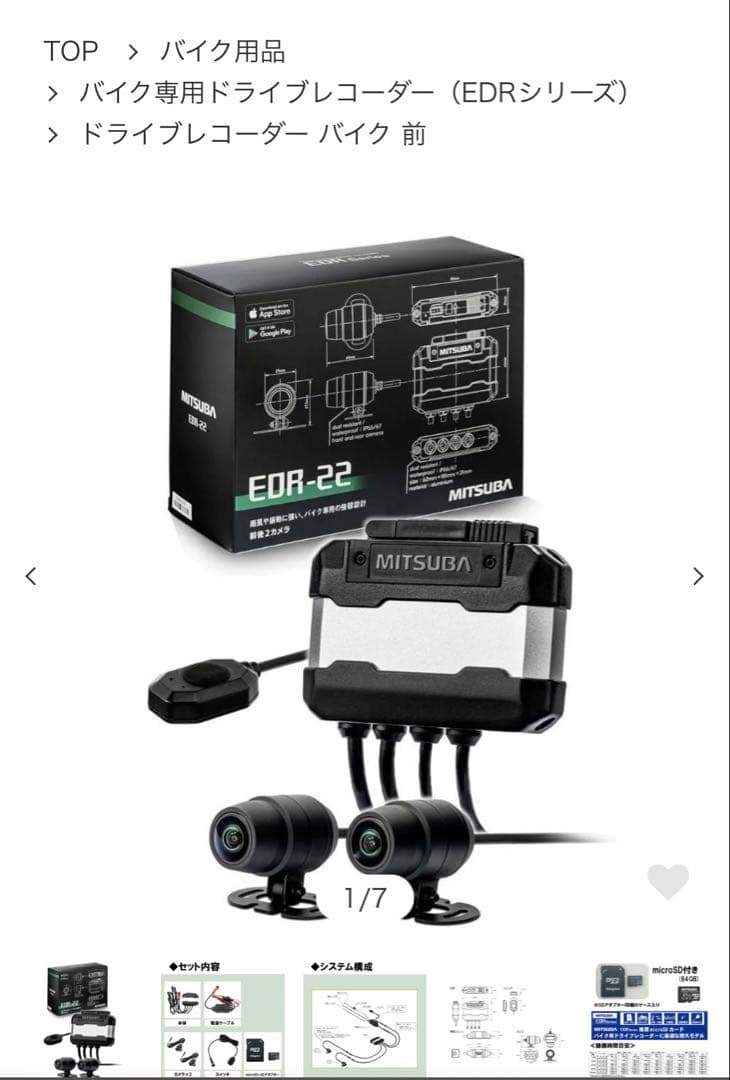Show the next product image
Image resolution: width=730 pixels, height=1080 pixels.
(x=698, y=576)
